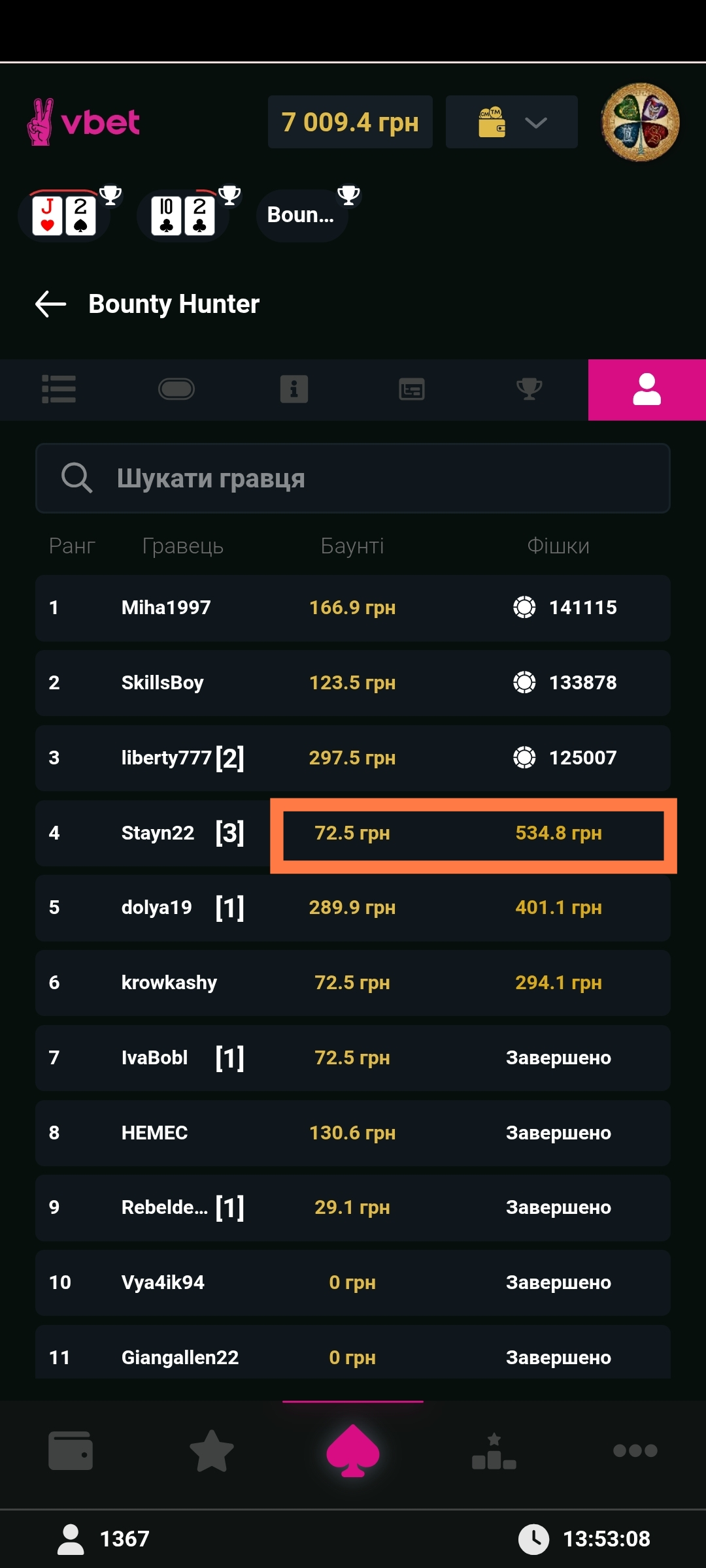The height and width of the screenshot is (1568, 706).
Task: Open the info tab
Action: [x=294, y=389]
